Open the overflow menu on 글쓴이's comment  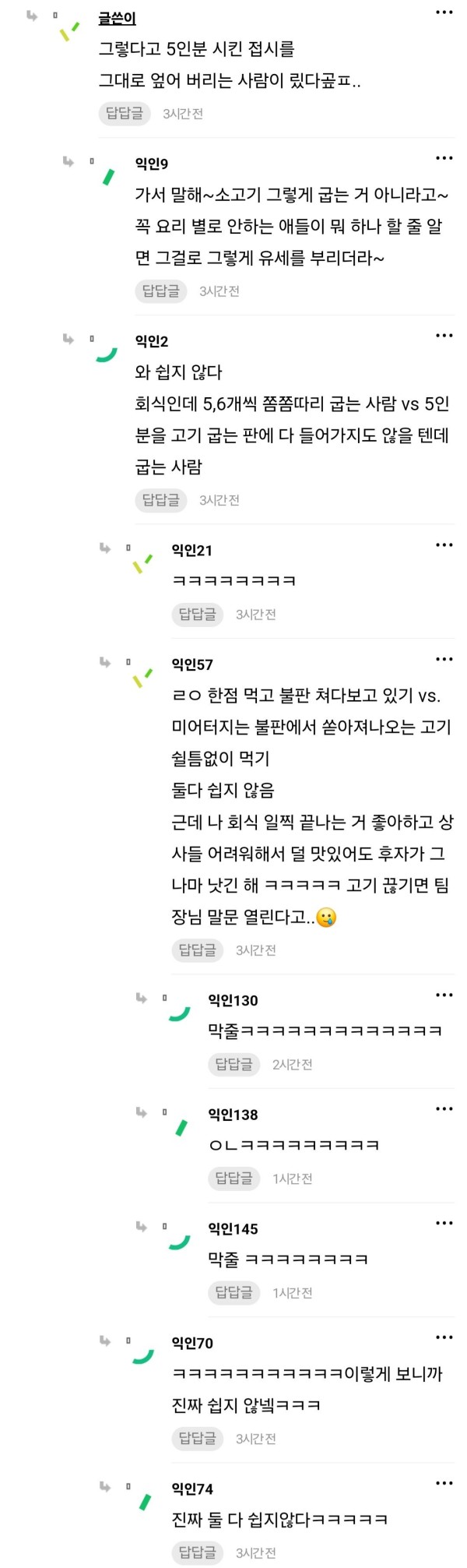click(444, 12)
